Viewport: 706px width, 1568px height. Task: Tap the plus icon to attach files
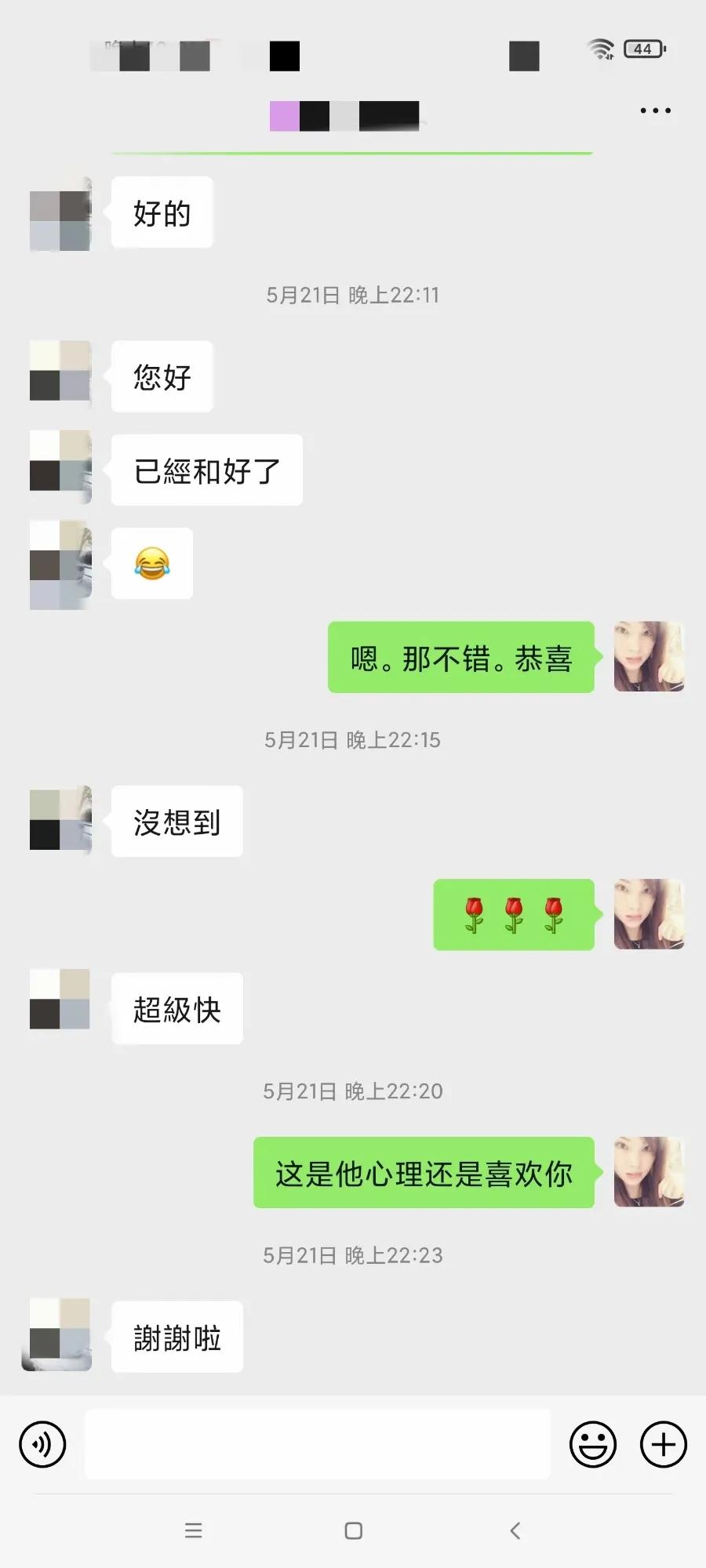tap(661, 1443)
